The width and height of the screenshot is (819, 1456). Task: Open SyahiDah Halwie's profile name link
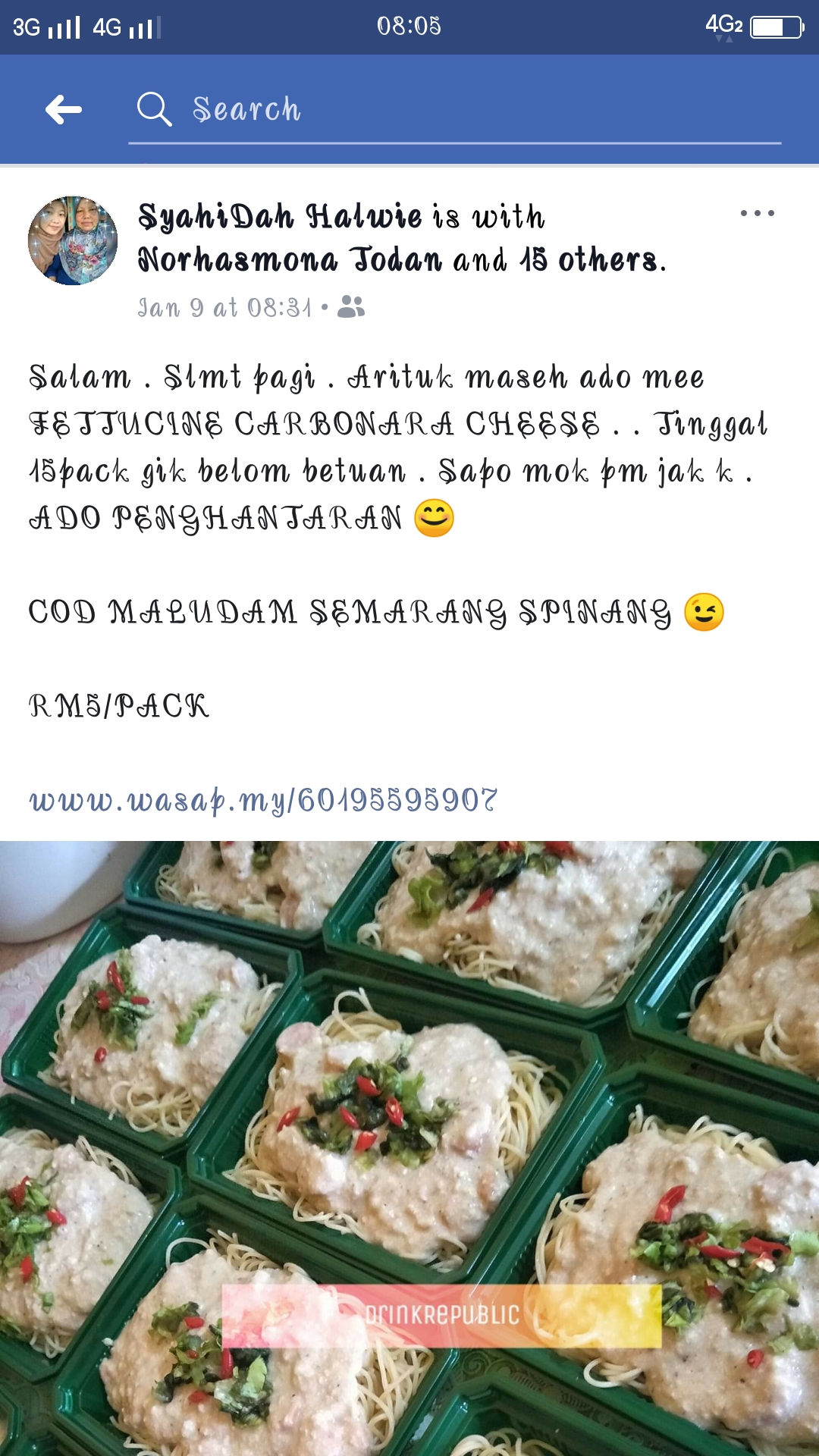(x=280, y=218)
